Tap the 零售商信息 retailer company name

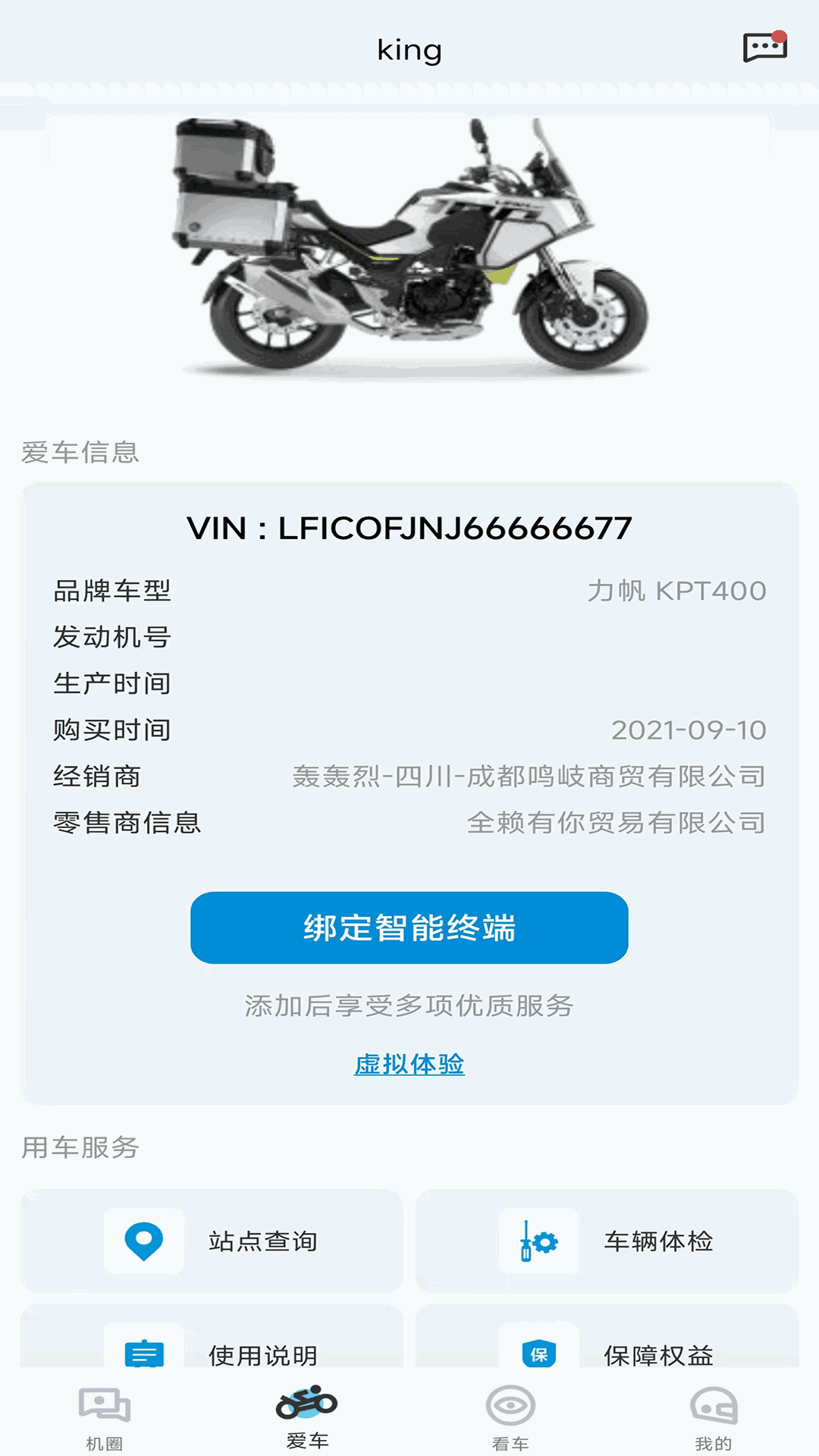[616, 823]
